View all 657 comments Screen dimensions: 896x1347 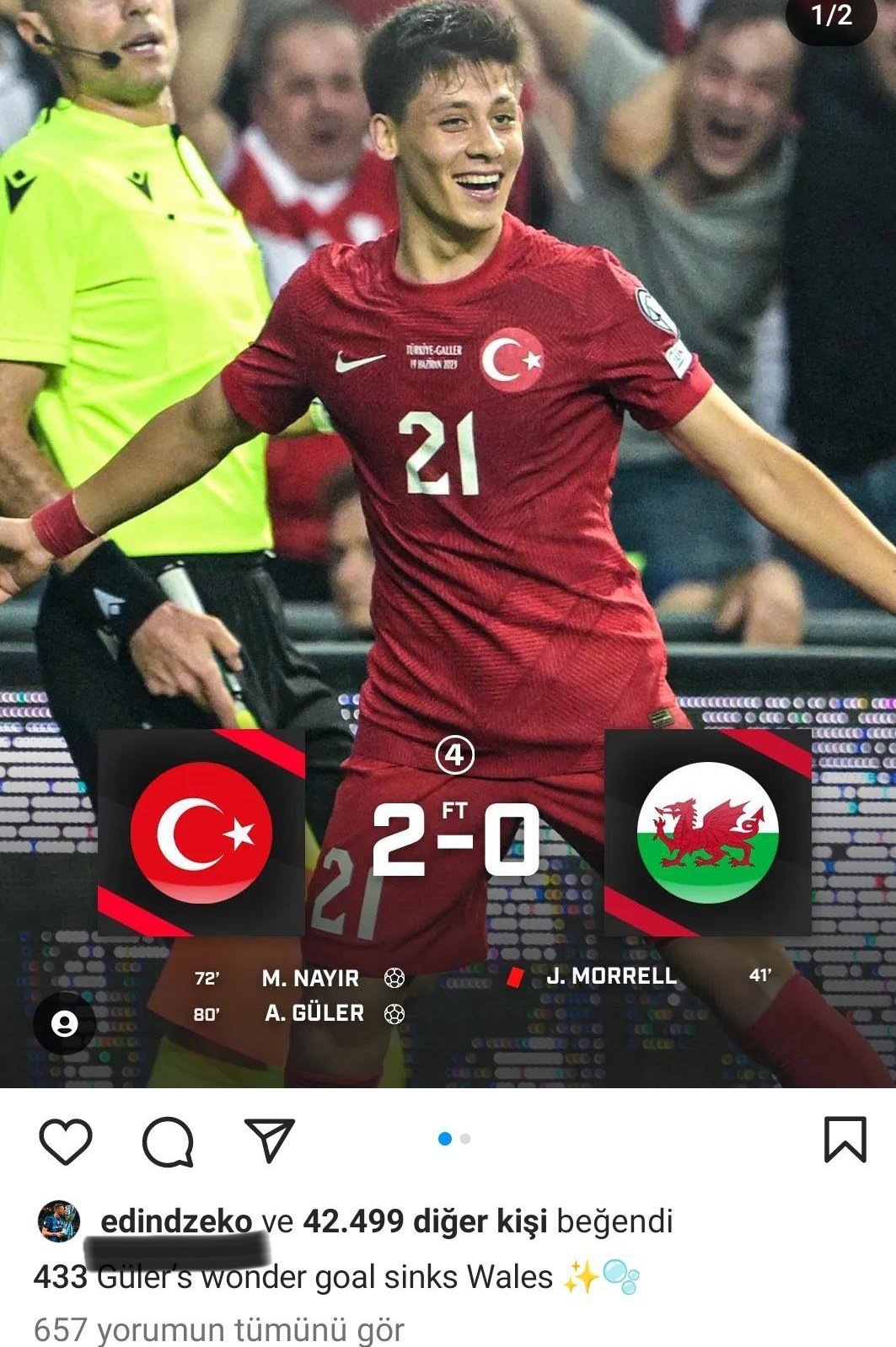[x=219, y=1329]
